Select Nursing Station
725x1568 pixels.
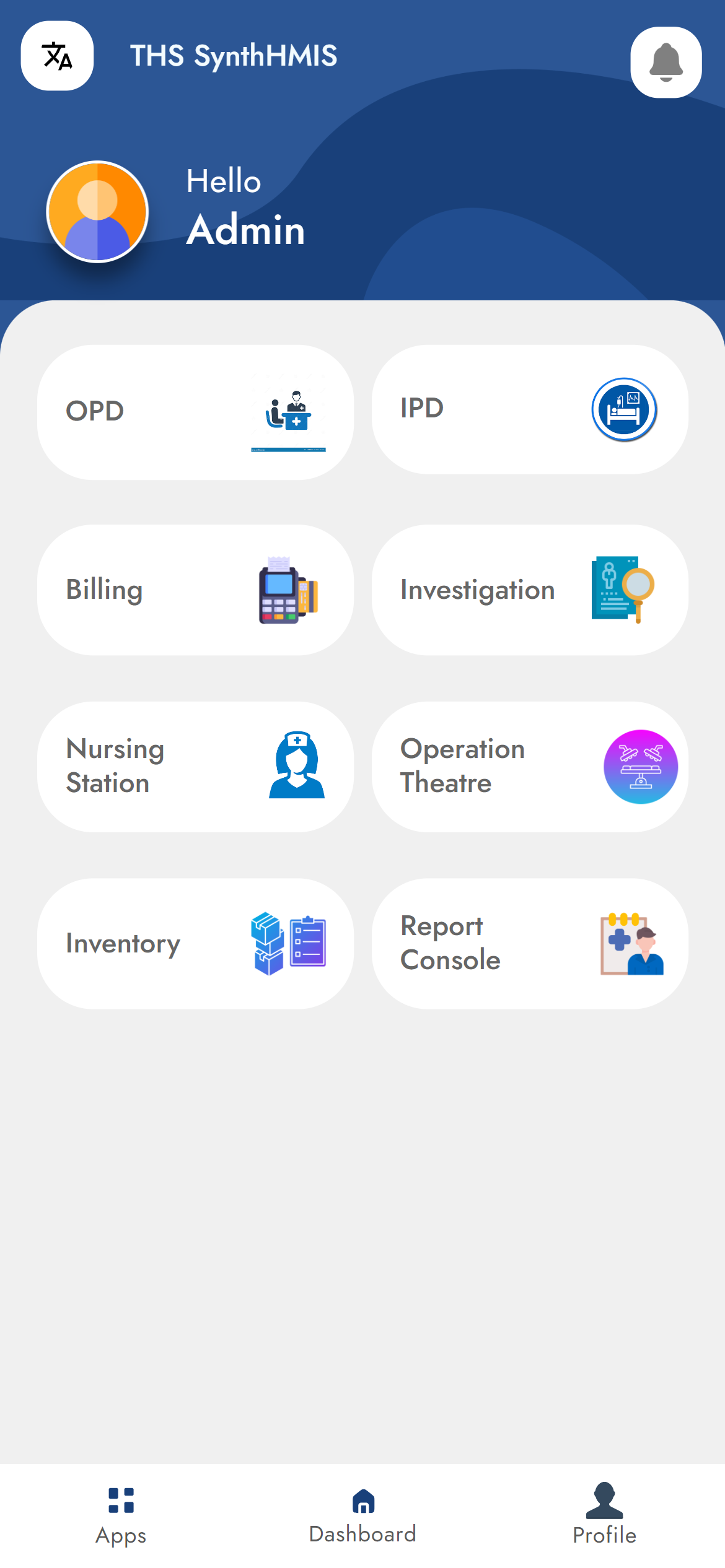[x=195, y=766]
